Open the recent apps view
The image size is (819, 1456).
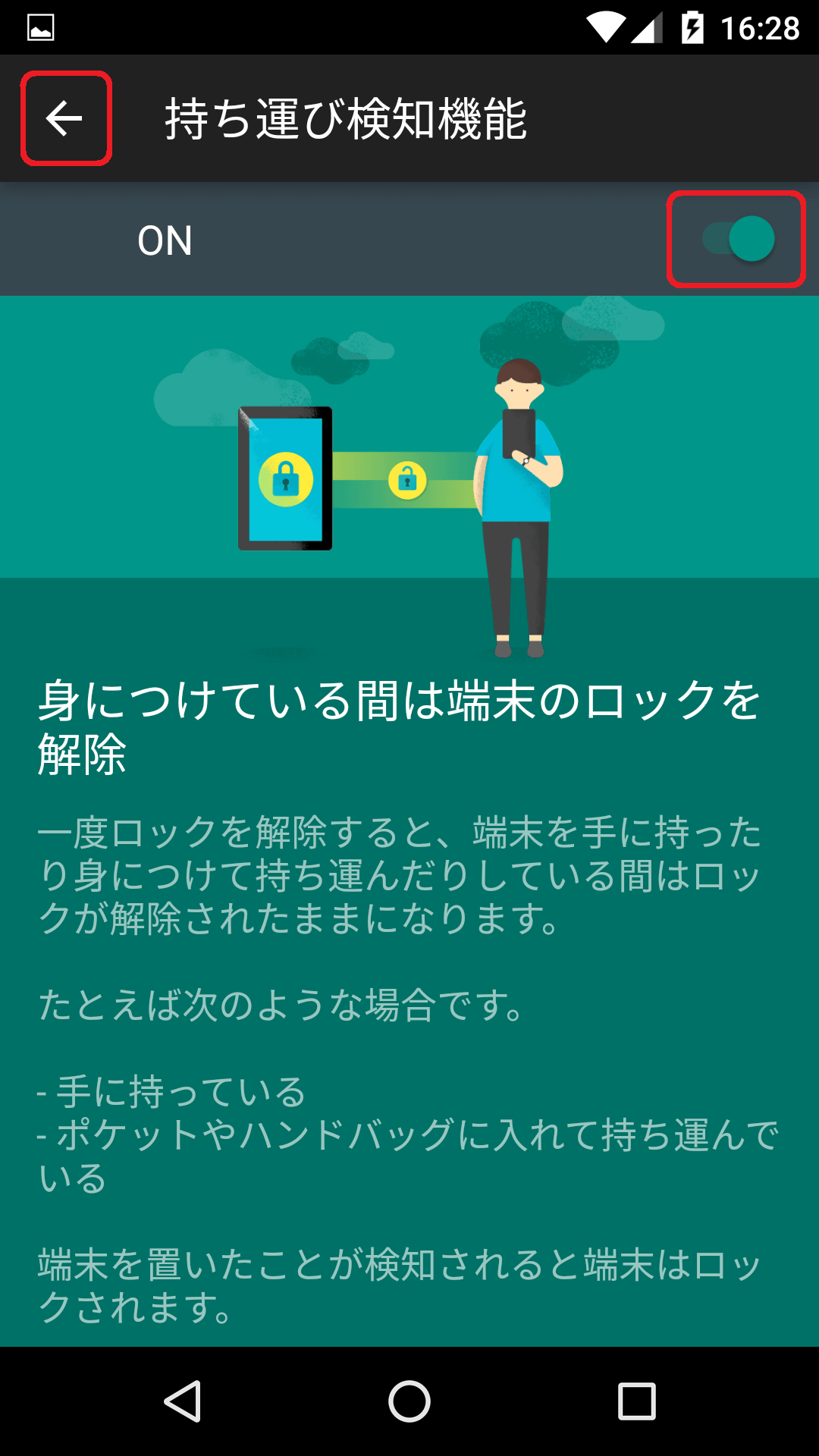636,1401
